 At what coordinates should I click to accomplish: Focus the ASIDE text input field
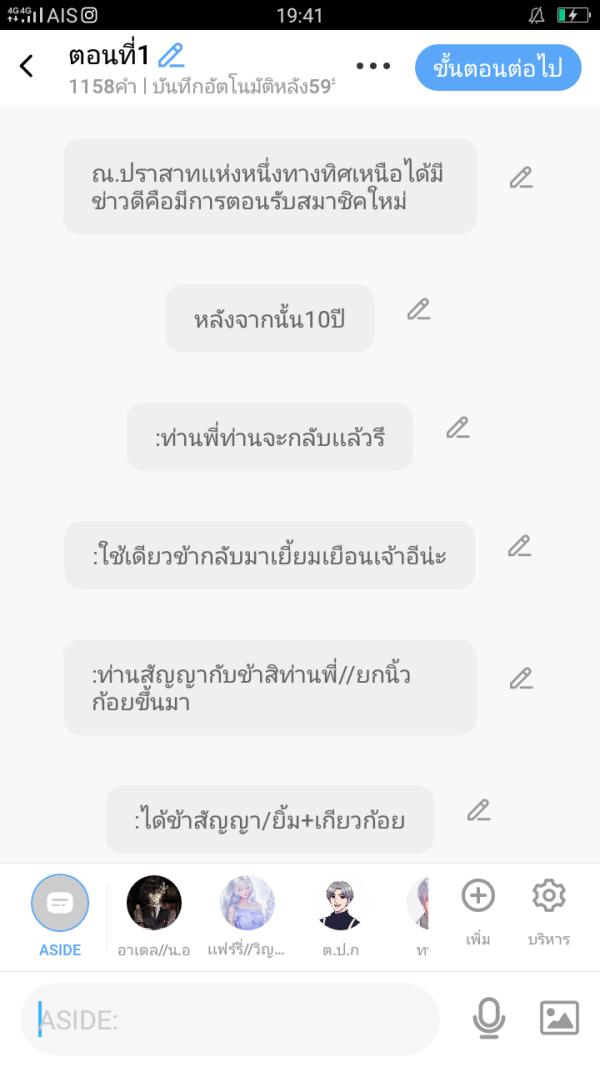[x=230, y=1019]
